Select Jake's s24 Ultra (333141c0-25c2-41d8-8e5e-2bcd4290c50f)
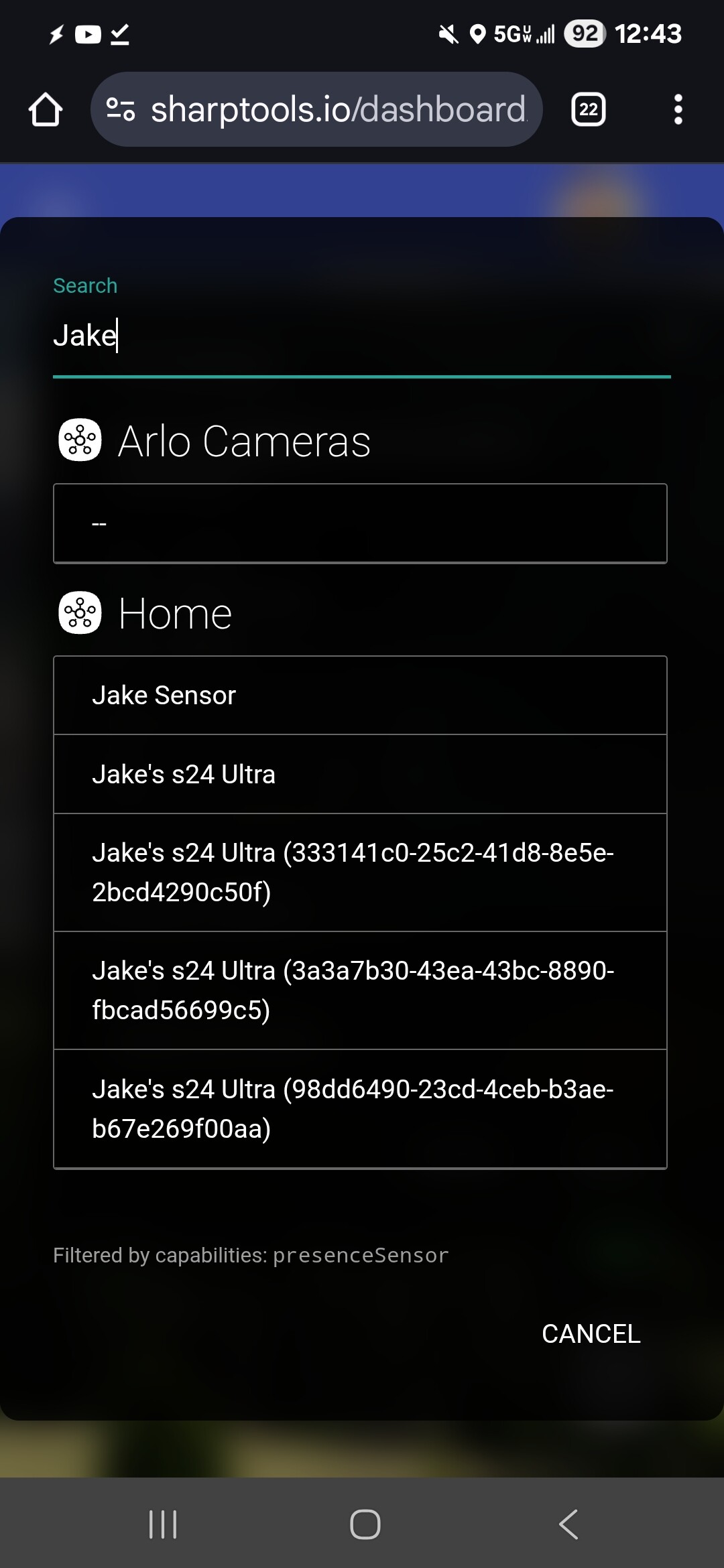This screenshot has height=1568, width=724. point(360,872)
